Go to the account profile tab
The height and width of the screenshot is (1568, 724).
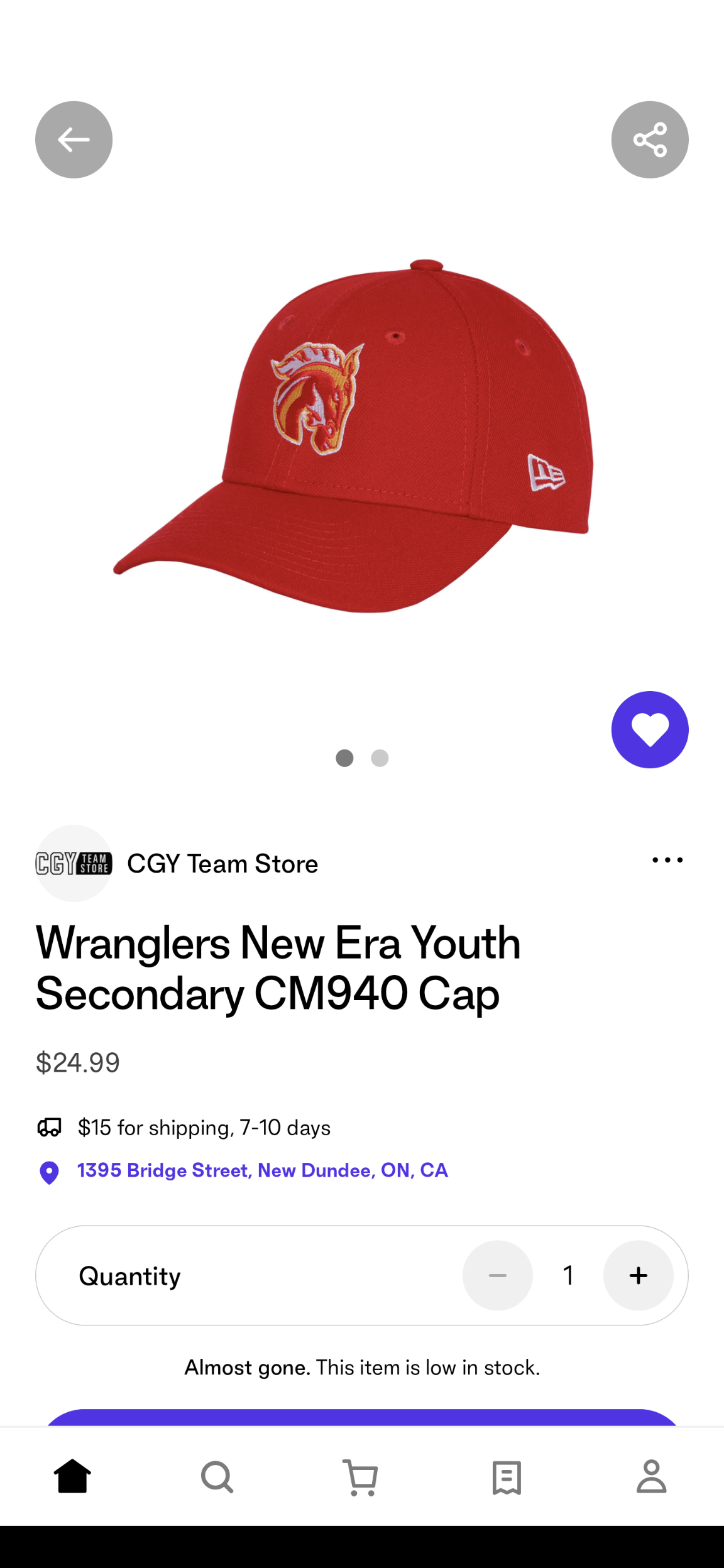[x=651, y=1476]
